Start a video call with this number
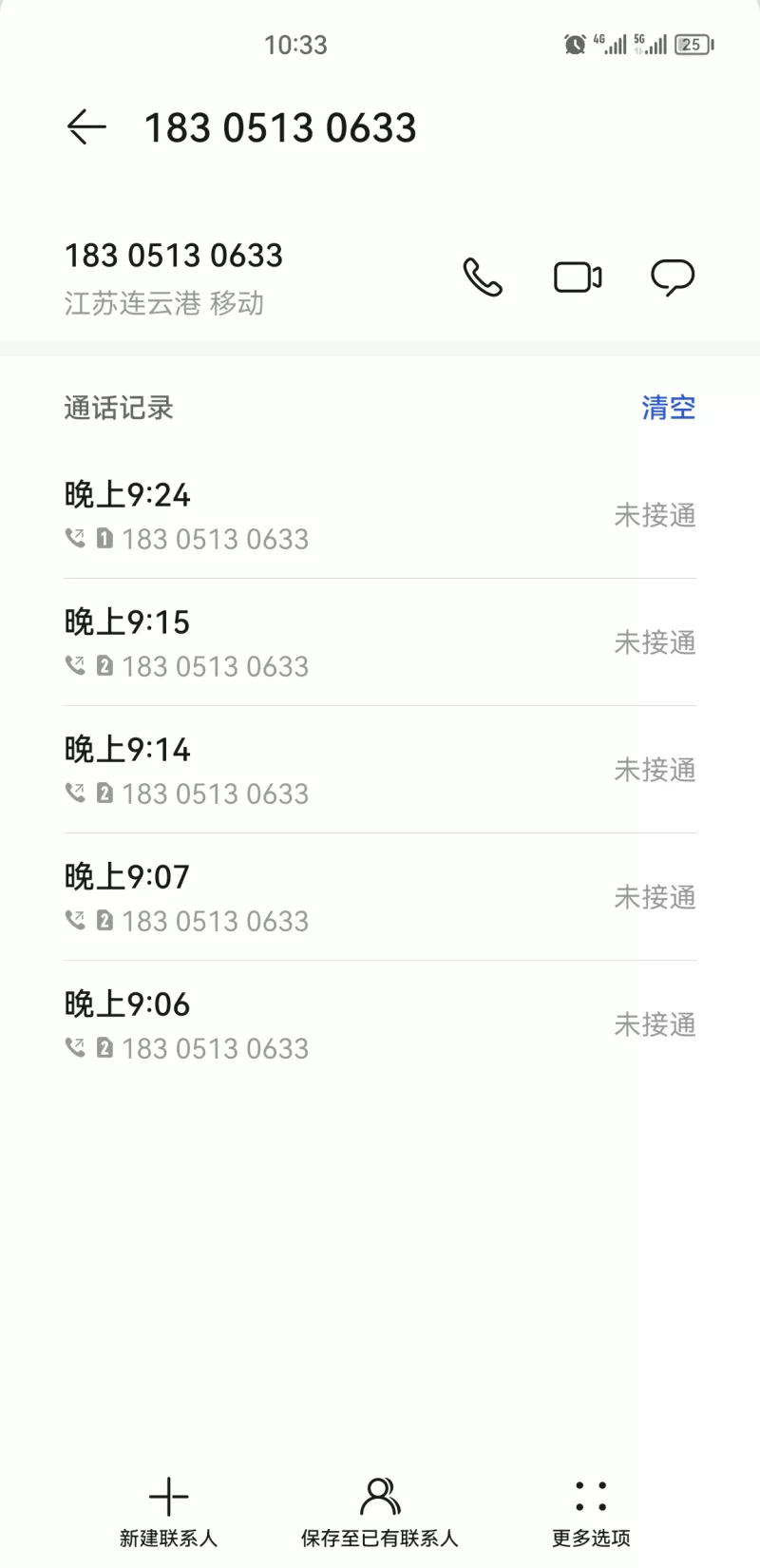Viewport: 760px width, 1568px height. click(x=578, y=277)
